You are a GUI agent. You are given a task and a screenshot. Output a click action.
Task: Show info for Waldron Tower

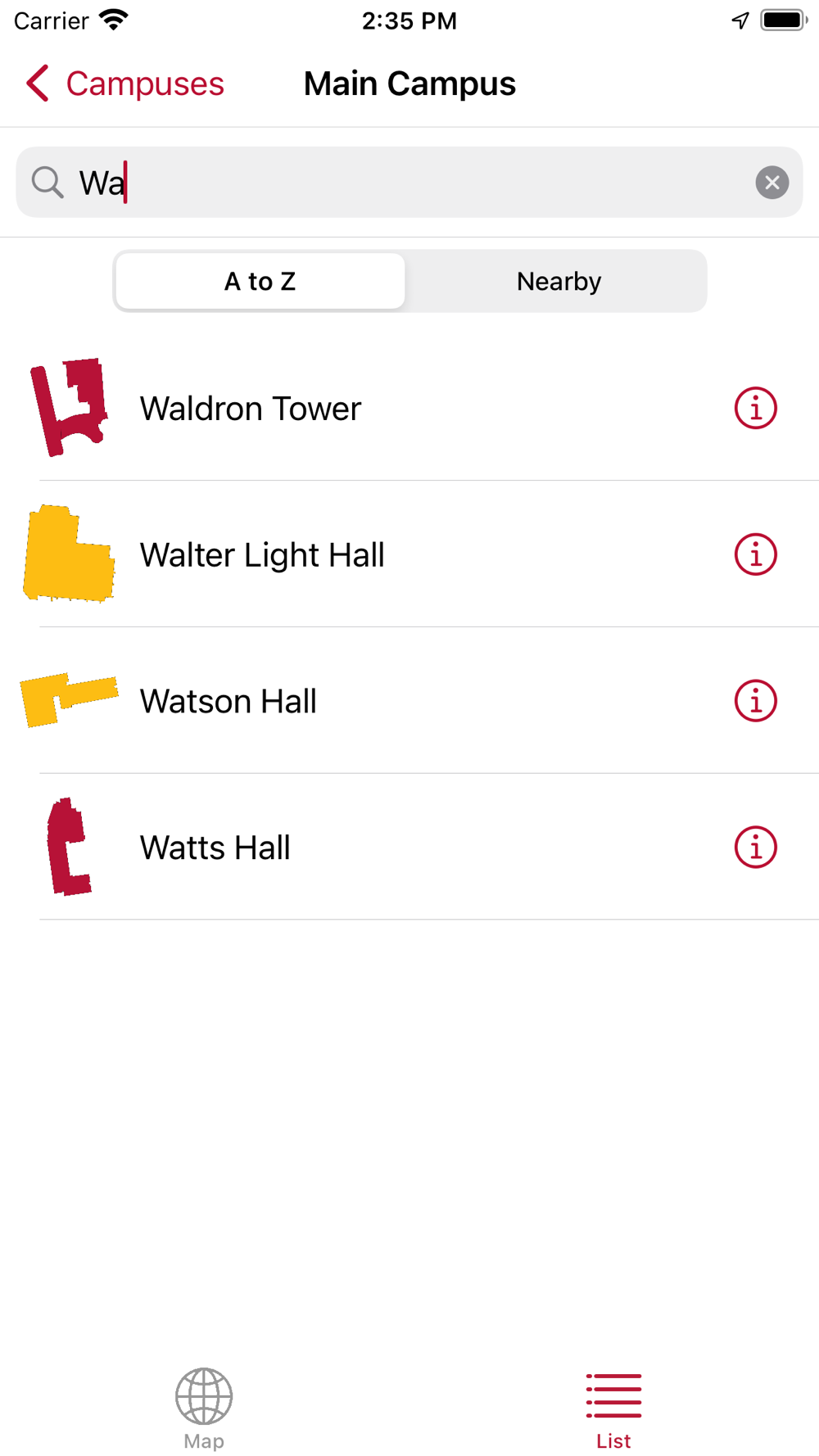point(755,408)
